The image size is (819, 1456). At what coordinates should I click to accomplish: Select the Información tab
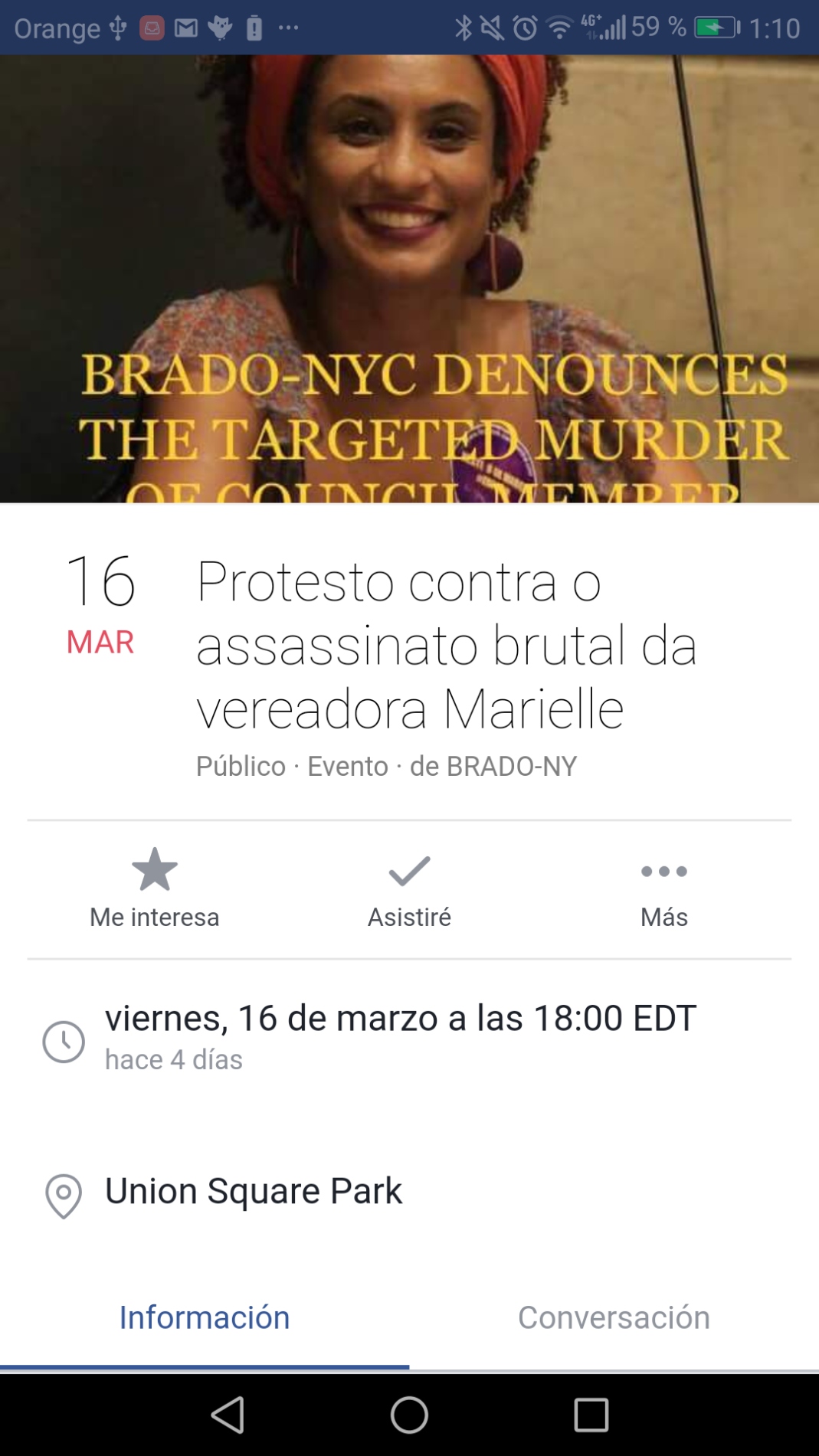tap(205, 1317)
